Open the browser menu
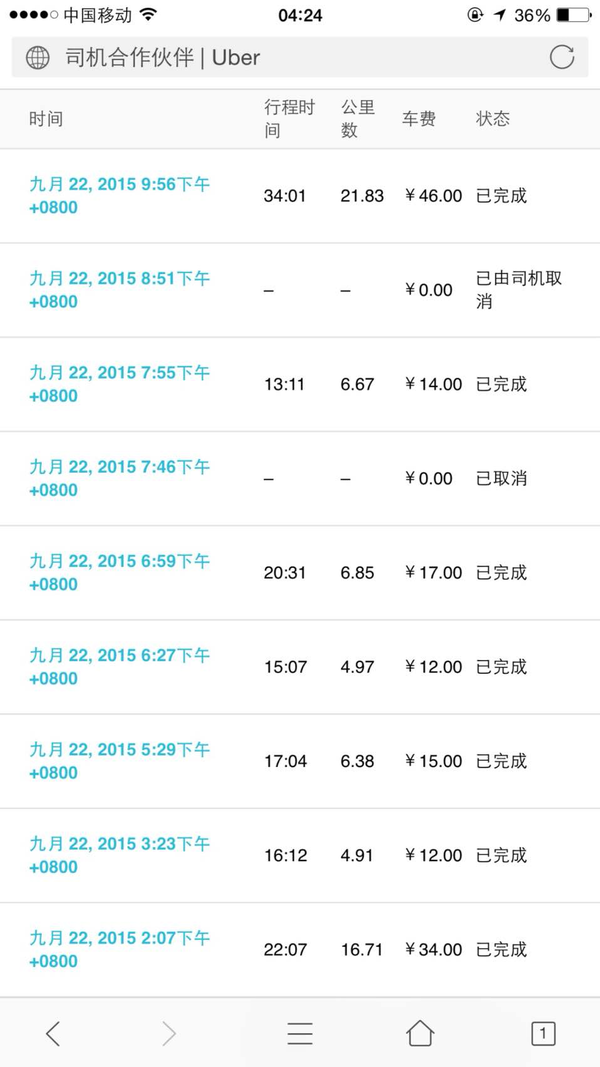 300,1033
